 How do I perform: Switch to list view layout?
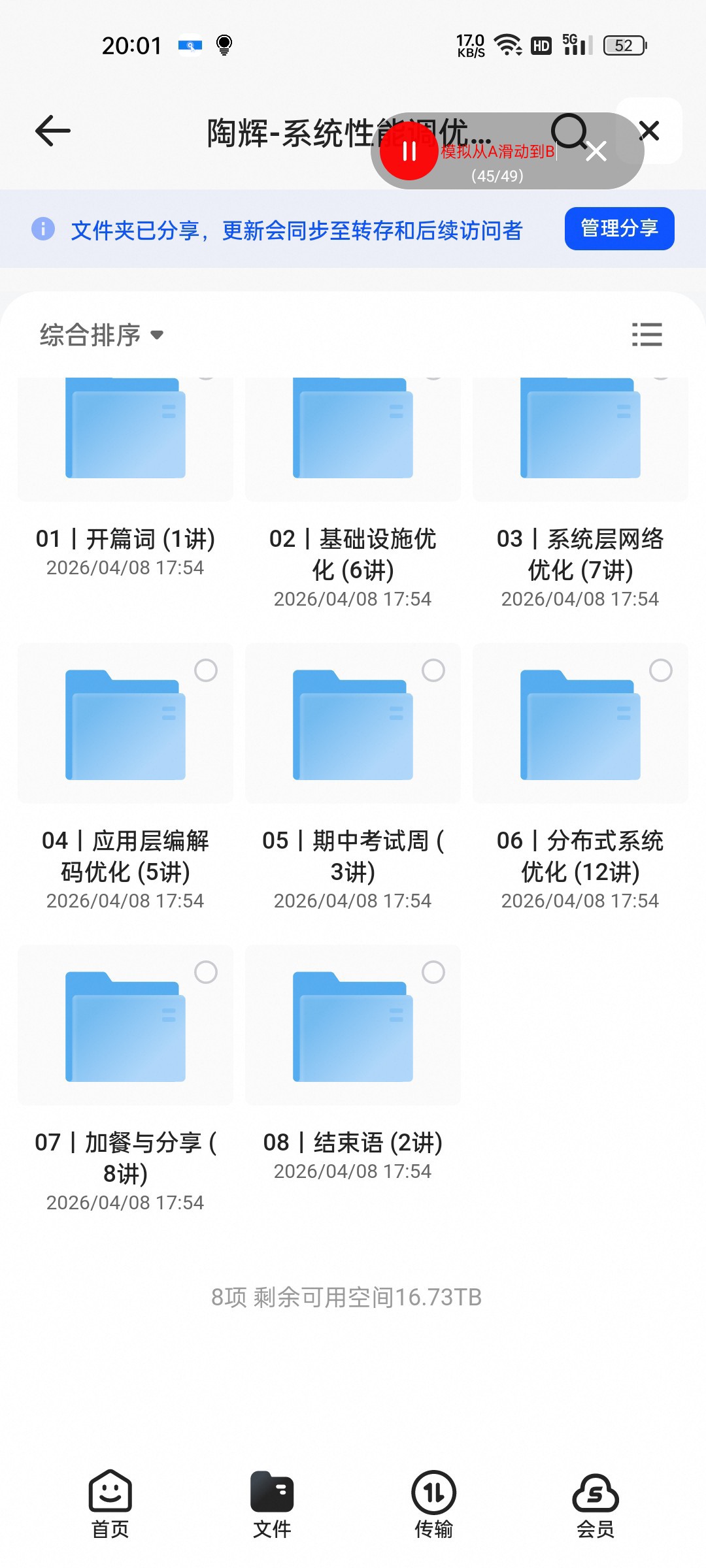647,335
